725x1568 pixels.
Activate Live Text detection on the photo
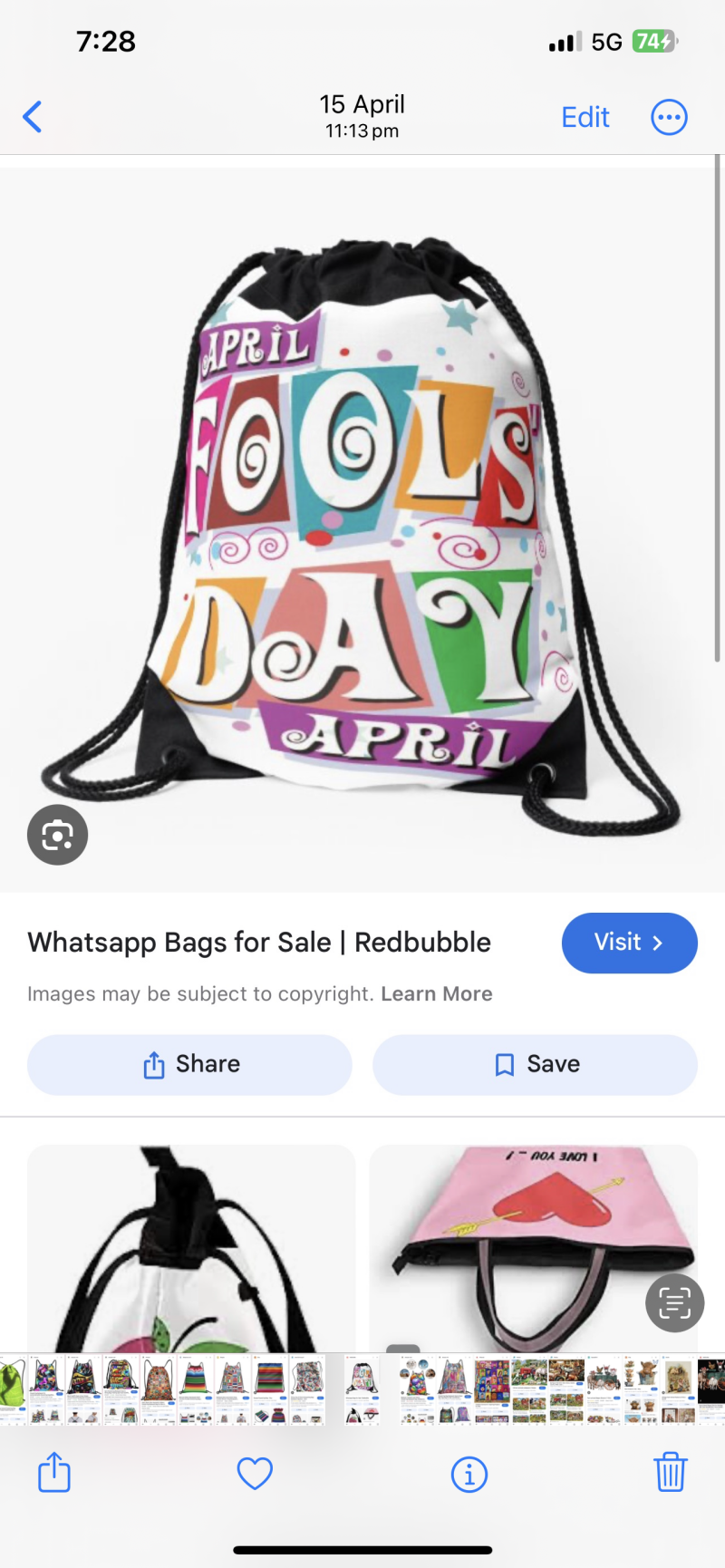point(674,1303)
